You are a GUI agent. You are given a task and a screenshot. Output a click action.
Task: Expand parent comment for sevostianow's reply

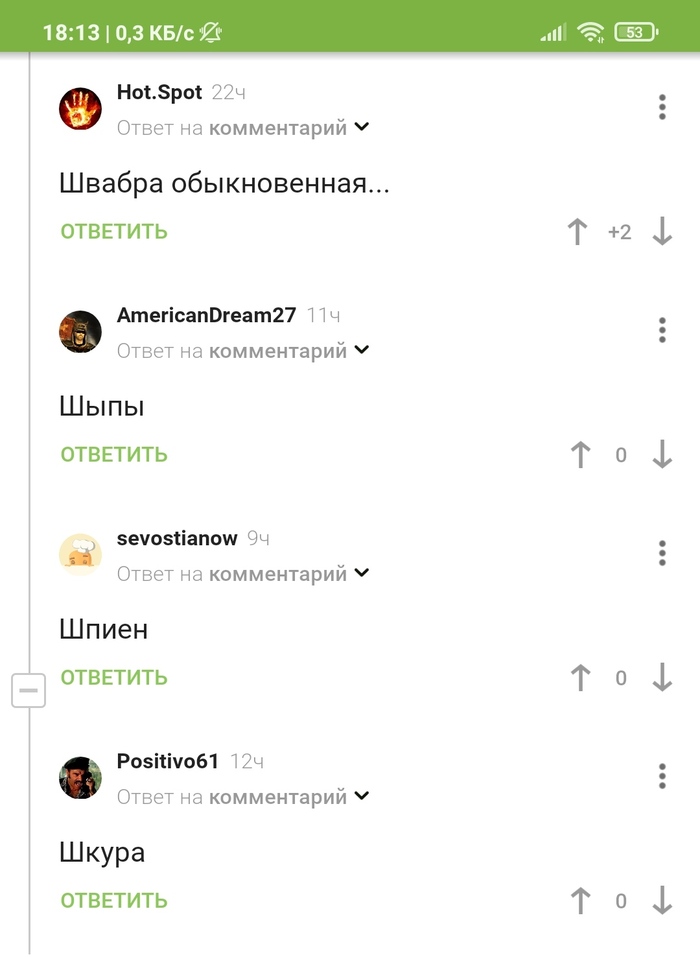362,573
